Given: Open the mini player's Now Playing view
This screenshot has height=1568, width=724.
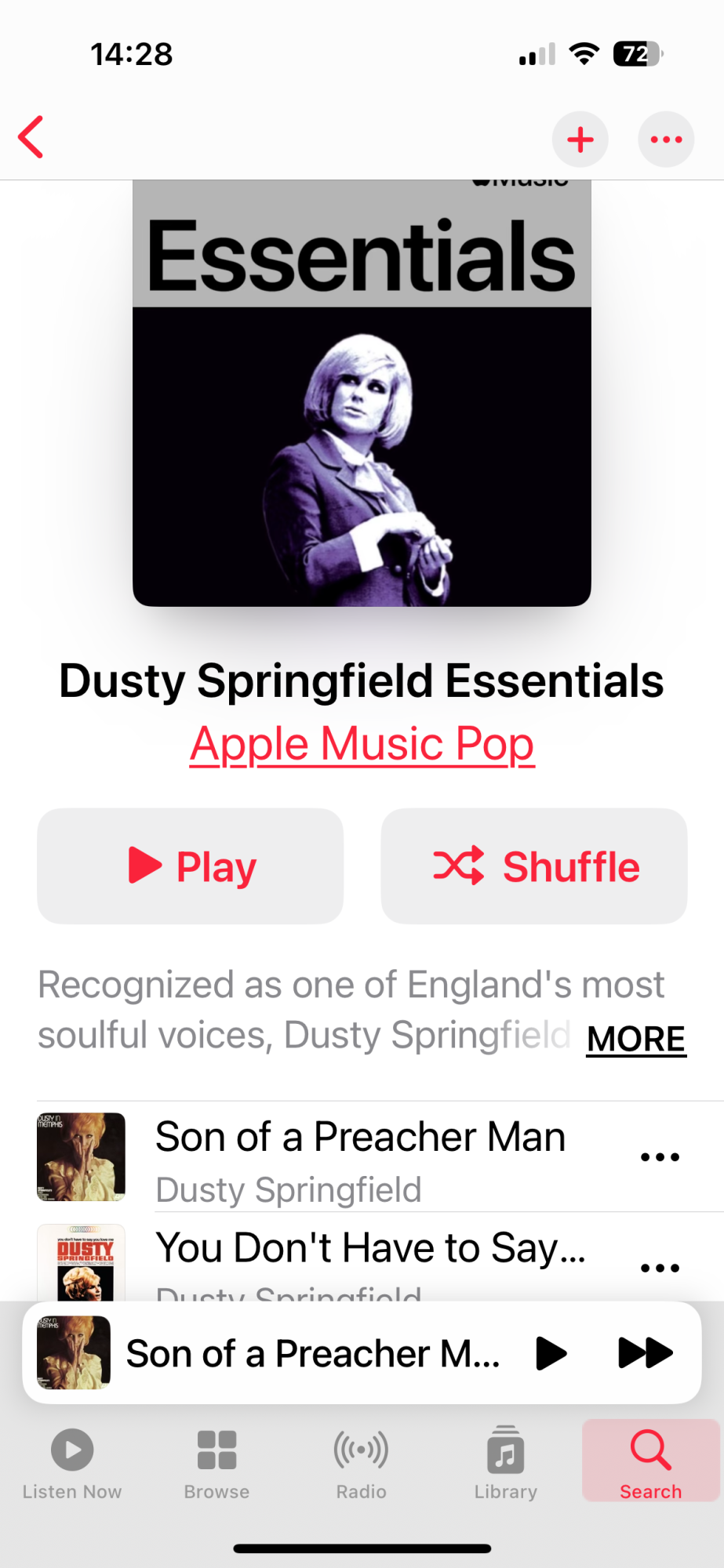Looking at the screenshot, I should click(x=312, y=1353).
